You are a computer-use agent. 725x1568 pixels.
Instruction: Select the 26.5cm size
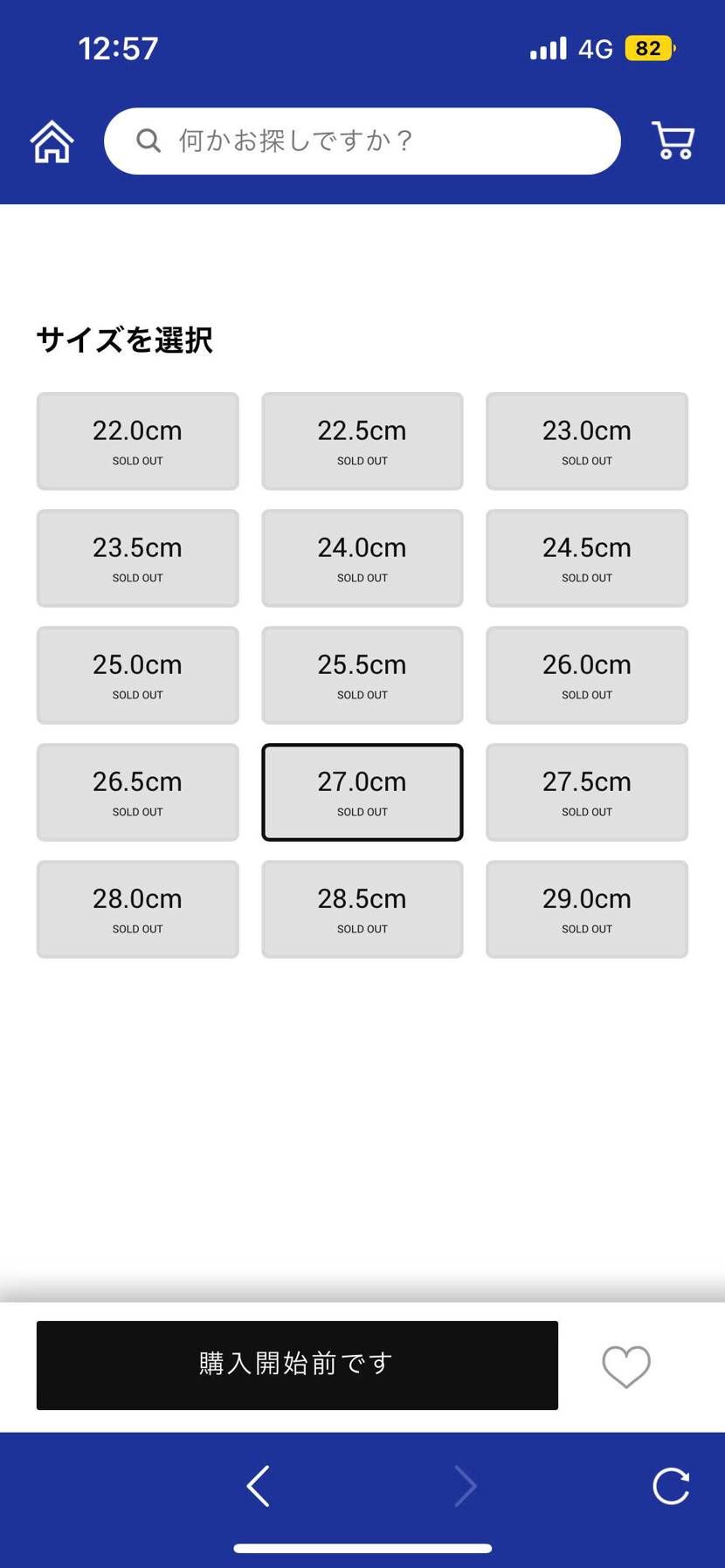(x=137, y=792)
